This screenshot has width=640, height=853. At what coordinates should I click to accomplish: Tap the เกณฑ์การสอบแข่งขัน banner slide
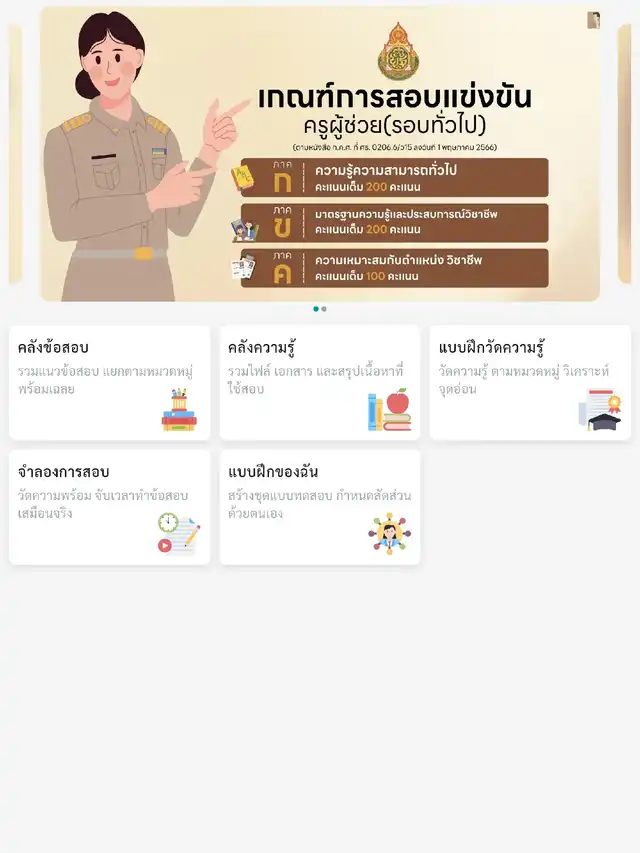click(320, 154)
